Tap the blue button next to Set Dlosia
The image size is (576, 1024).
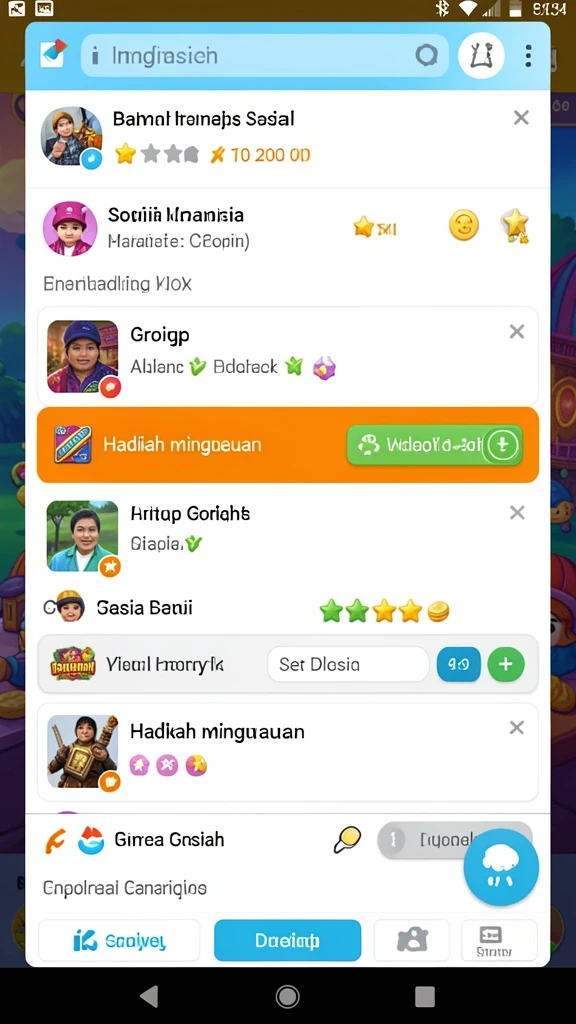[458, 665]
